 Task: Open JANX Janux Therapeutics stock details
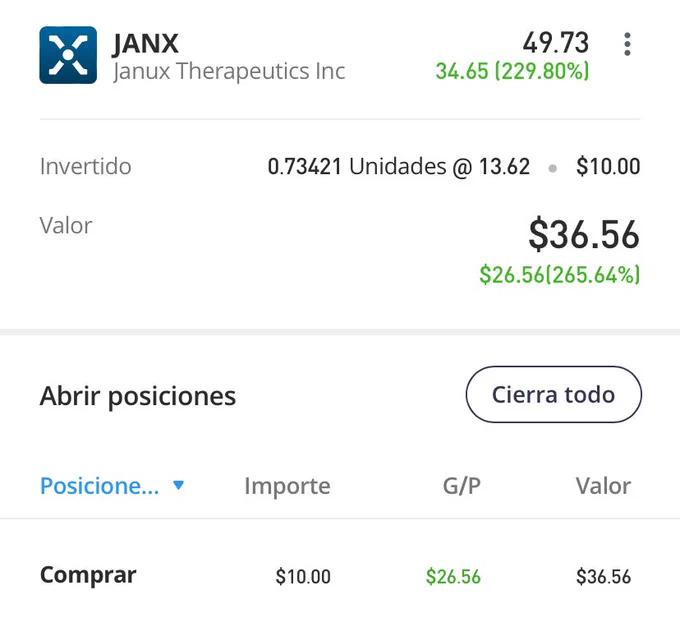point(193,56)
